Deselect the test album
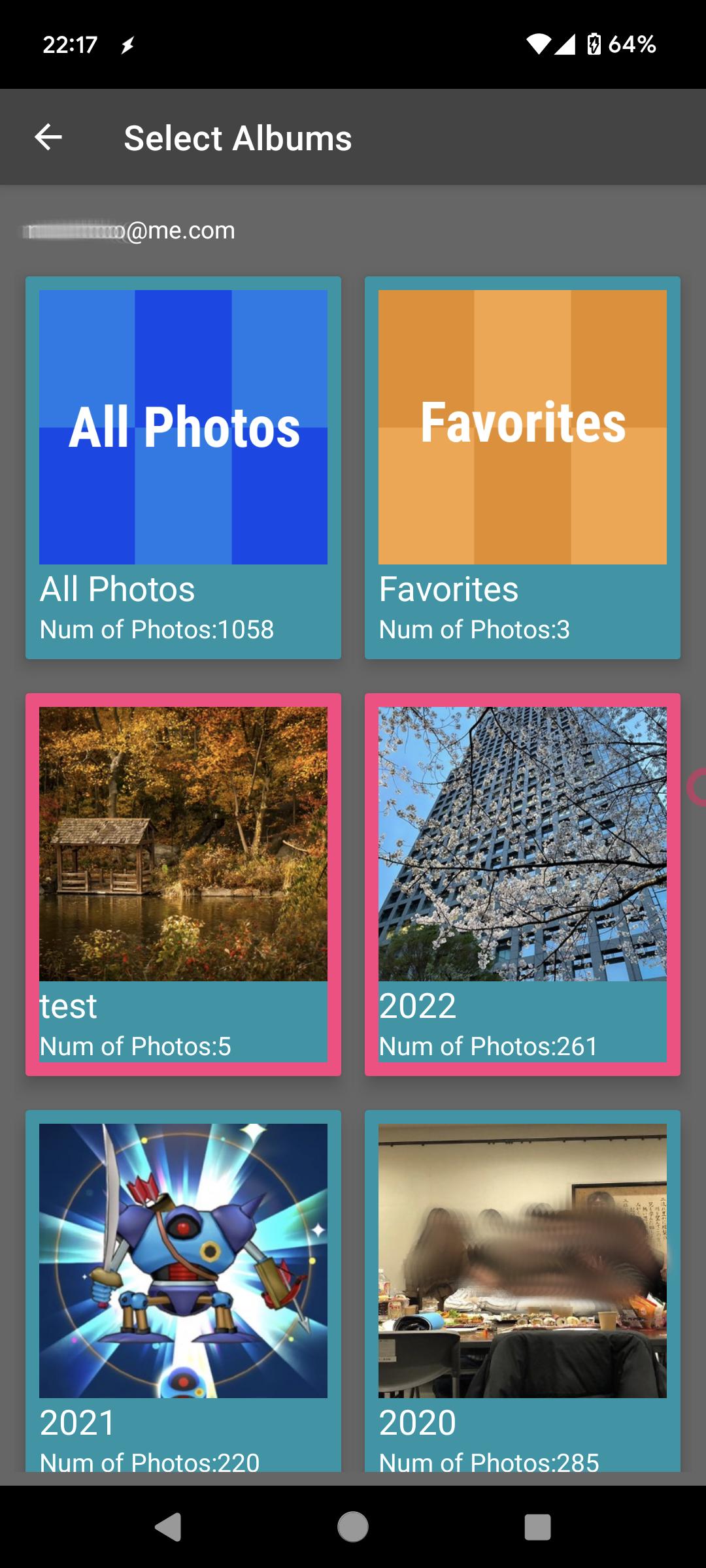This screenshot has height=1568, width=706. tap(183, 884)
